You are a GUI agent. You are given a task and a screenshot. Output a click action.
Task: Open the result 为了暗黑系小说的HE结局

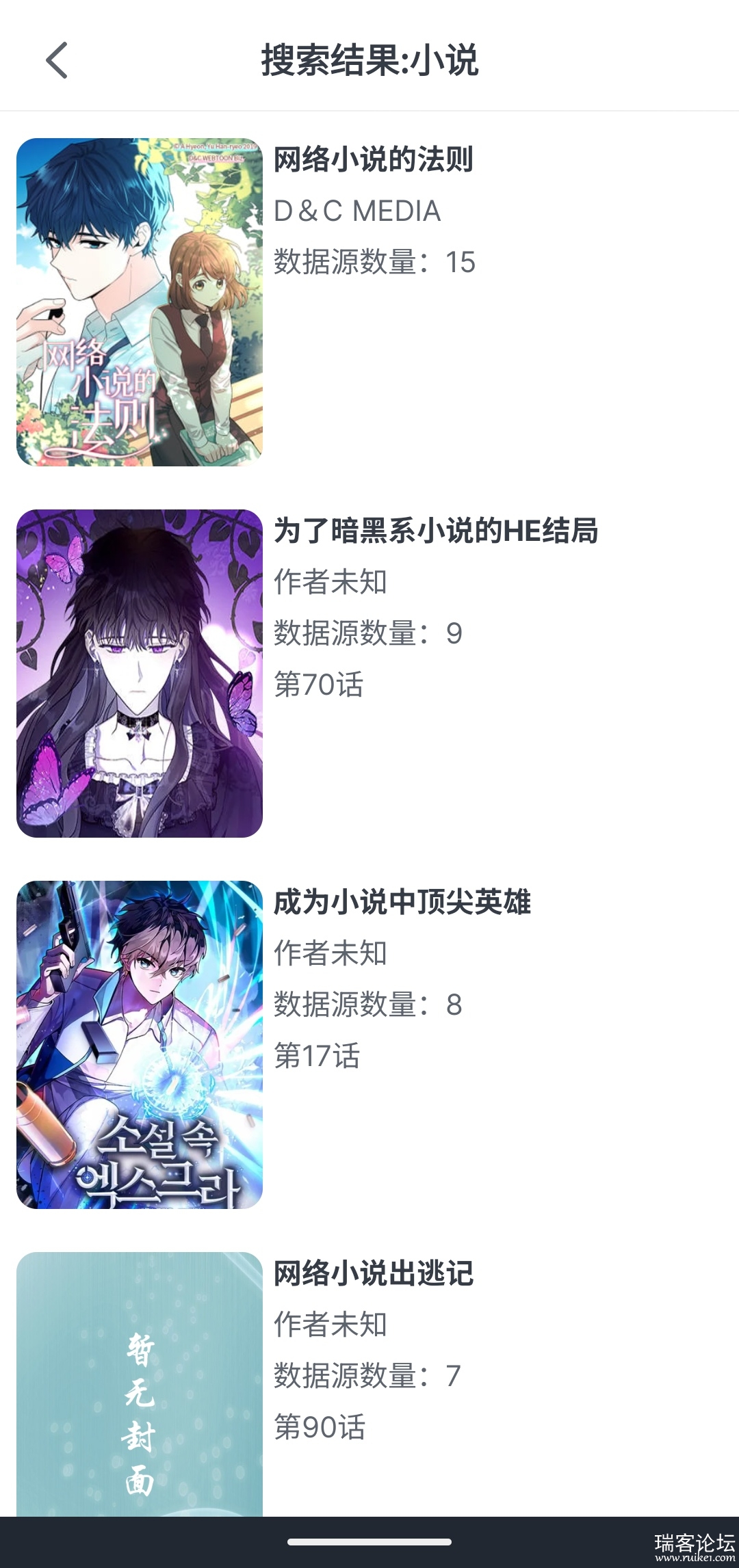point(435,531)
